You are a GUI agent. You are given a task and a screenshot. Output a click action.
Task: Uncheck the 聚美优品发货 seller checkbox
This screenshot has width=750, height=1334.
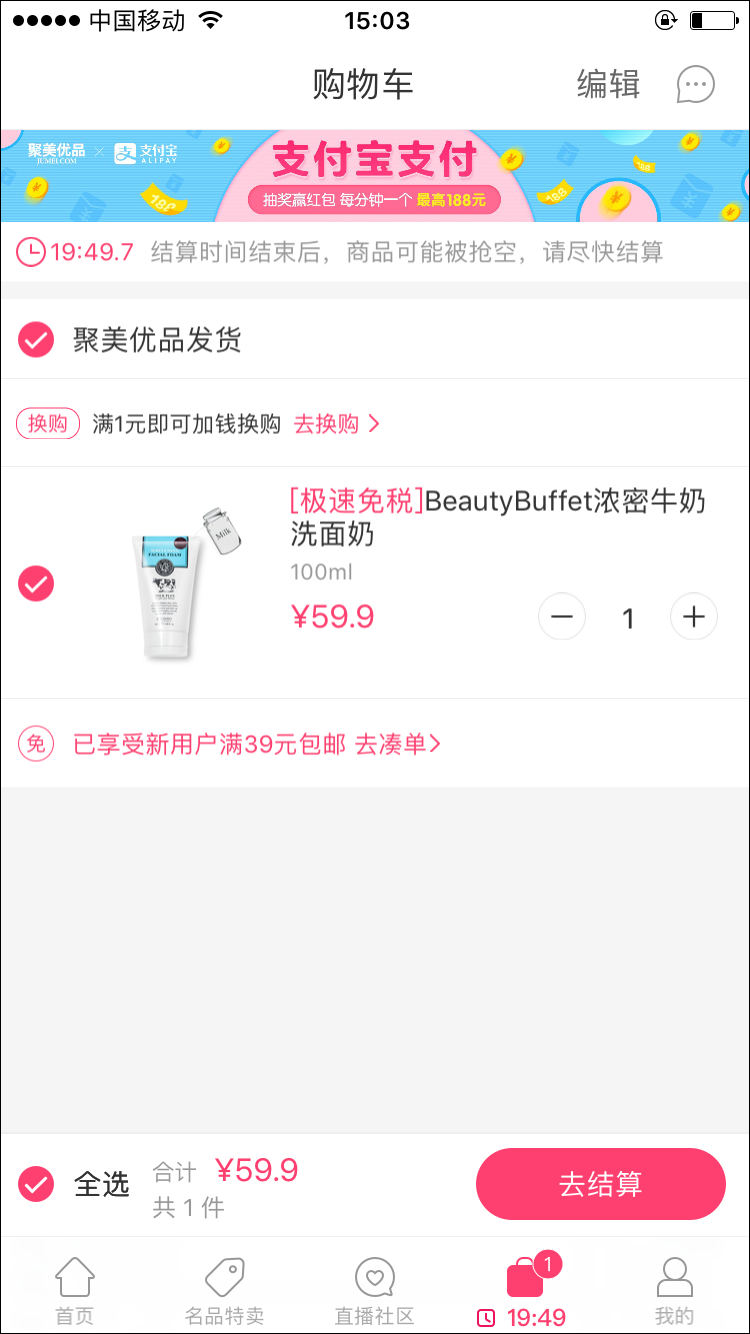(37, 340)
